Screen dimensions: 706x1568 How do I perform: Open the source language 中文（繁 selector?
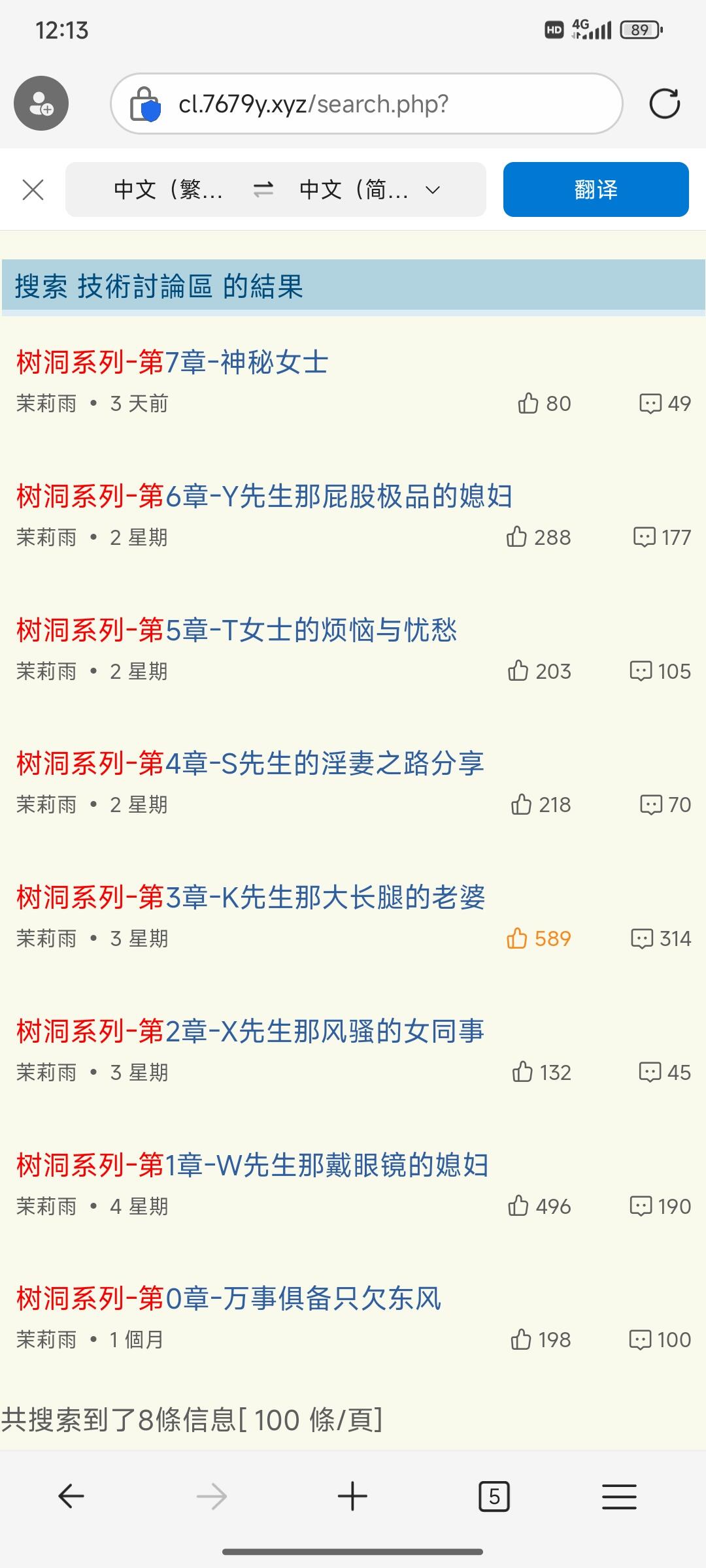168,190
